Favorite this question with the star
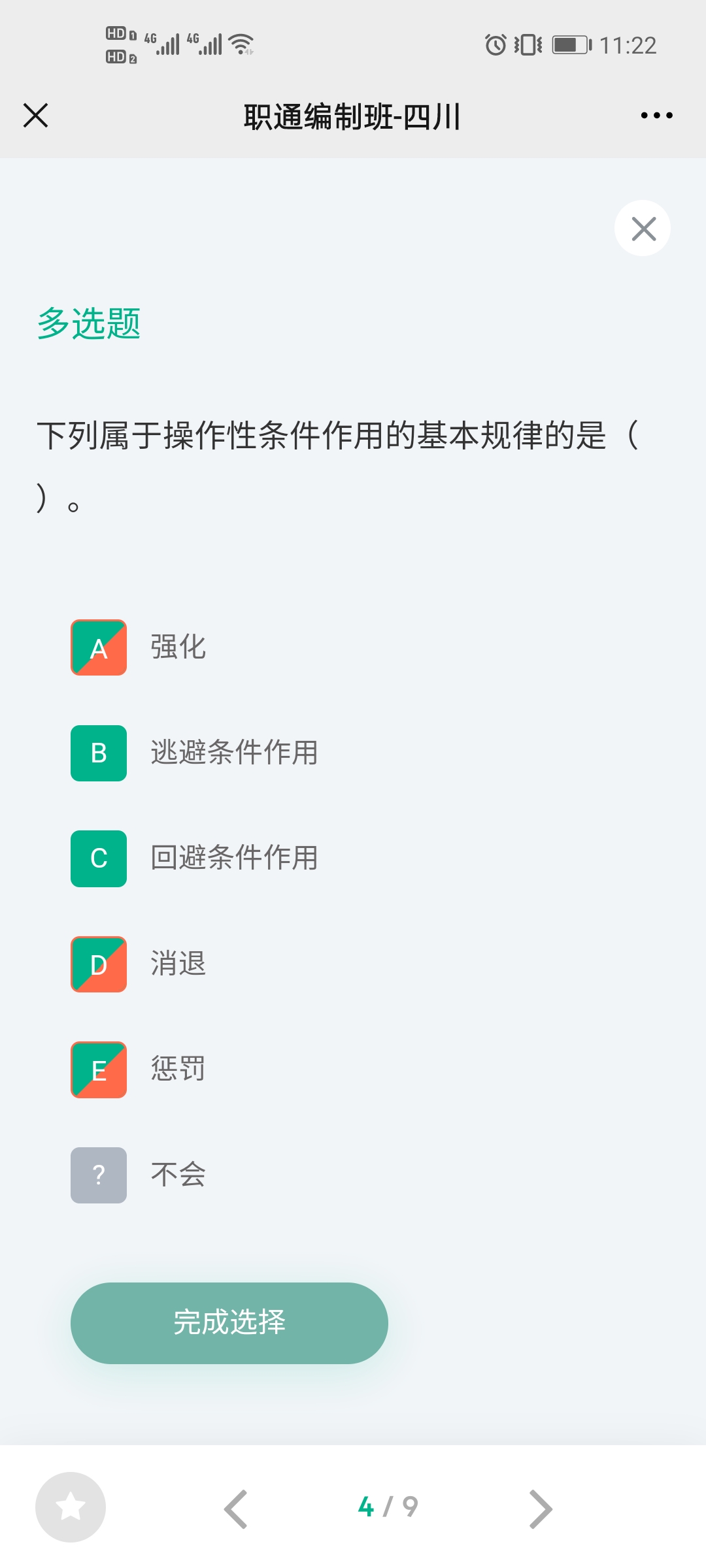Viewport: 706px width, 1568px height. pos(71,1507)
